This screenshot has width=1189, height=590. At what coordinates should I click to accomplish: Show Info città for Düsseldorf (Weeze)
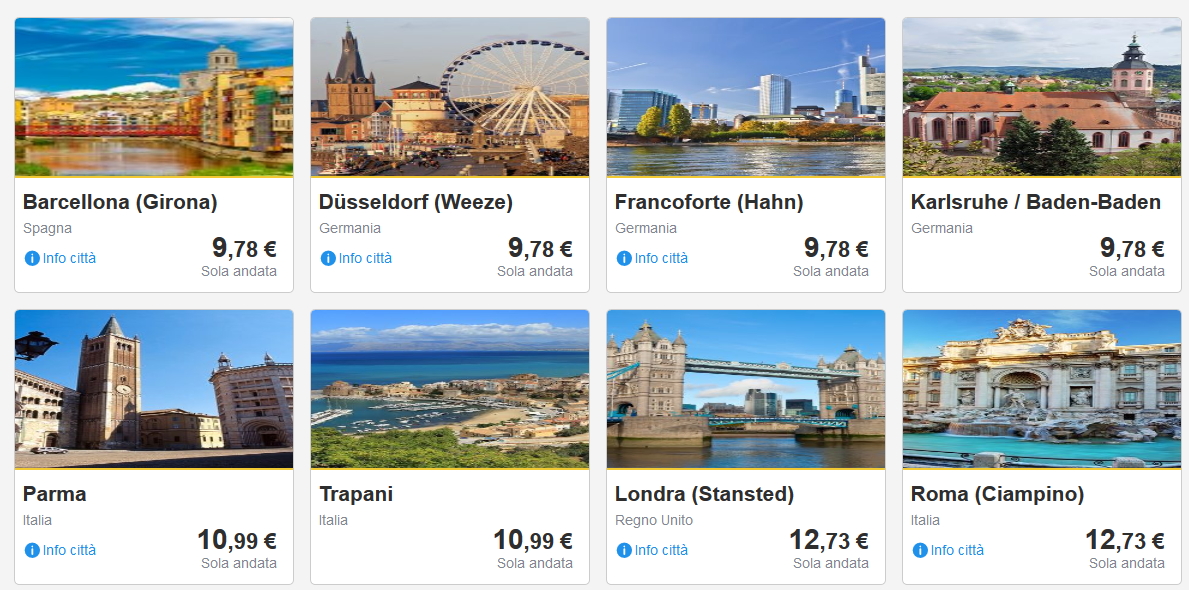tap(358, 258)
